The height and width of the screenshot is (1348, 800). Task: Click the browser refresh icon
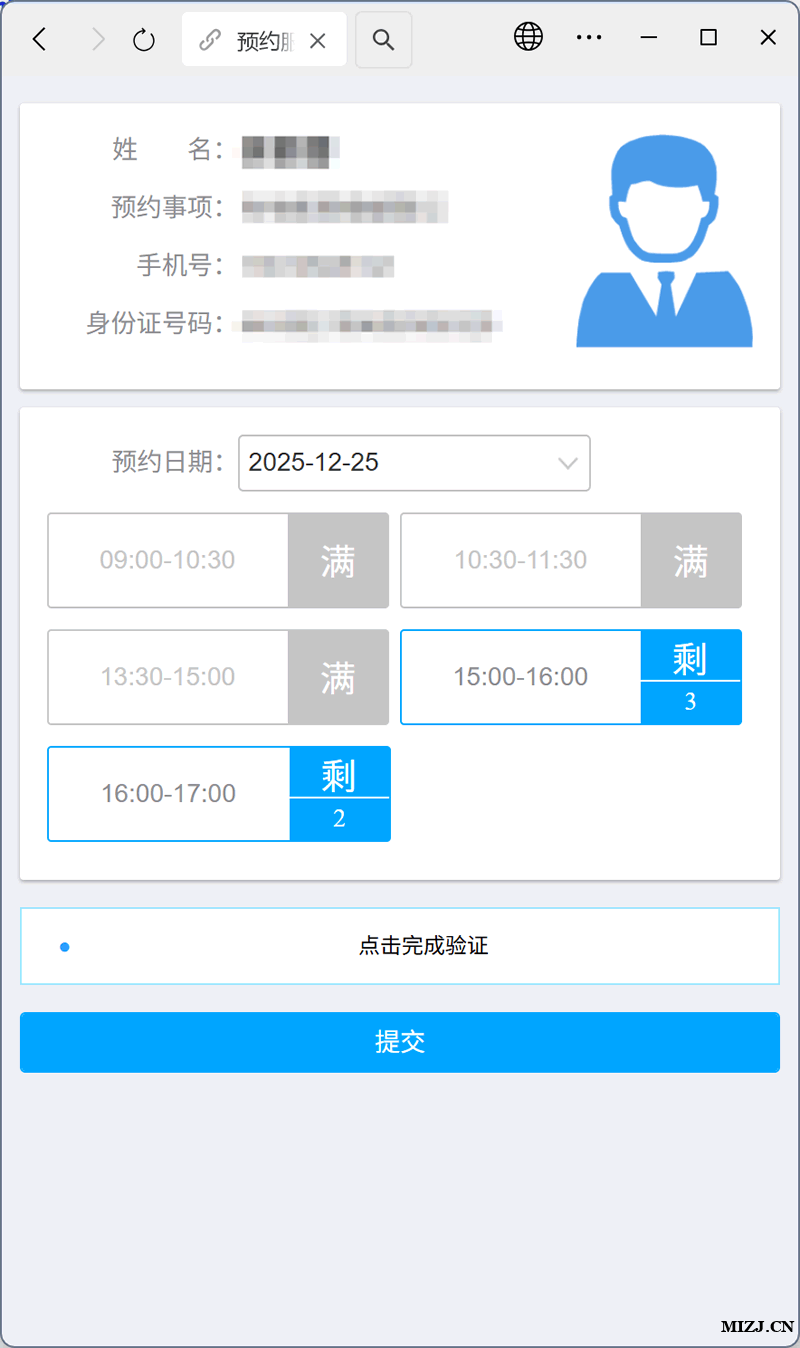(144, 39)
